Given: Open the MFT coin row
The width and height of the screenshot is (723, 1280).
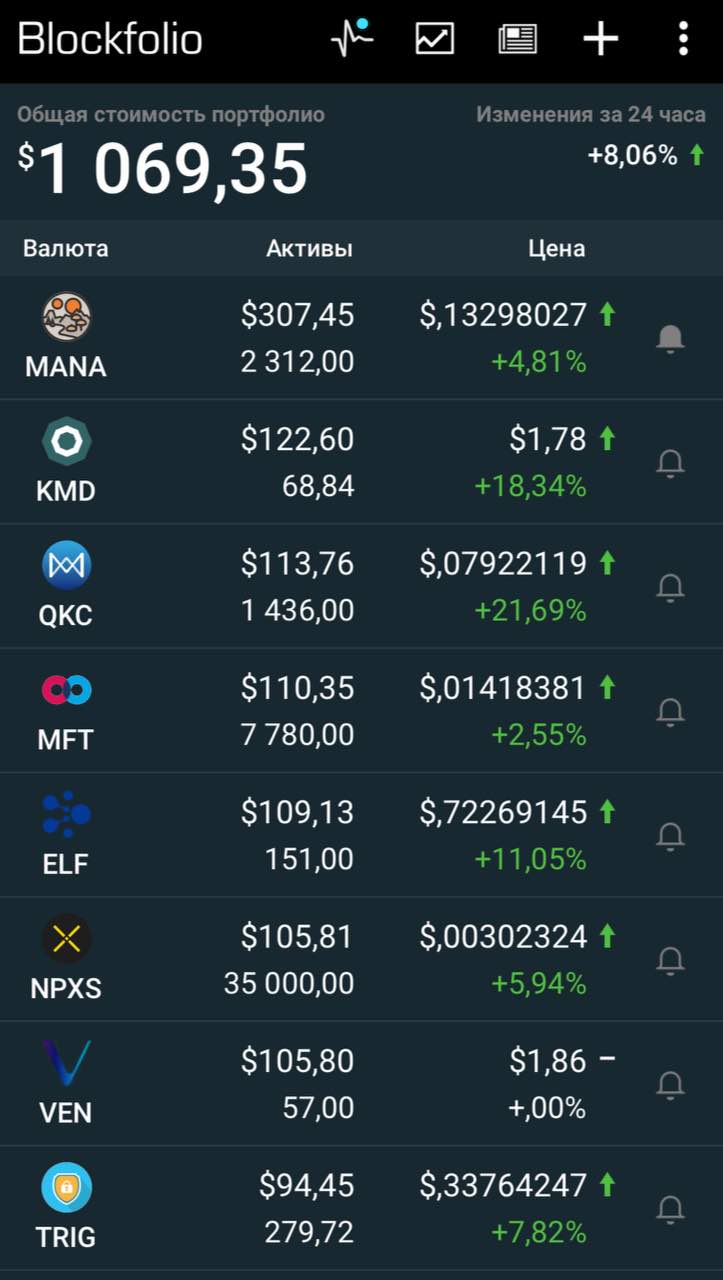Looking at the screenshot, I should pyautogui.click(x=361, y=711).
